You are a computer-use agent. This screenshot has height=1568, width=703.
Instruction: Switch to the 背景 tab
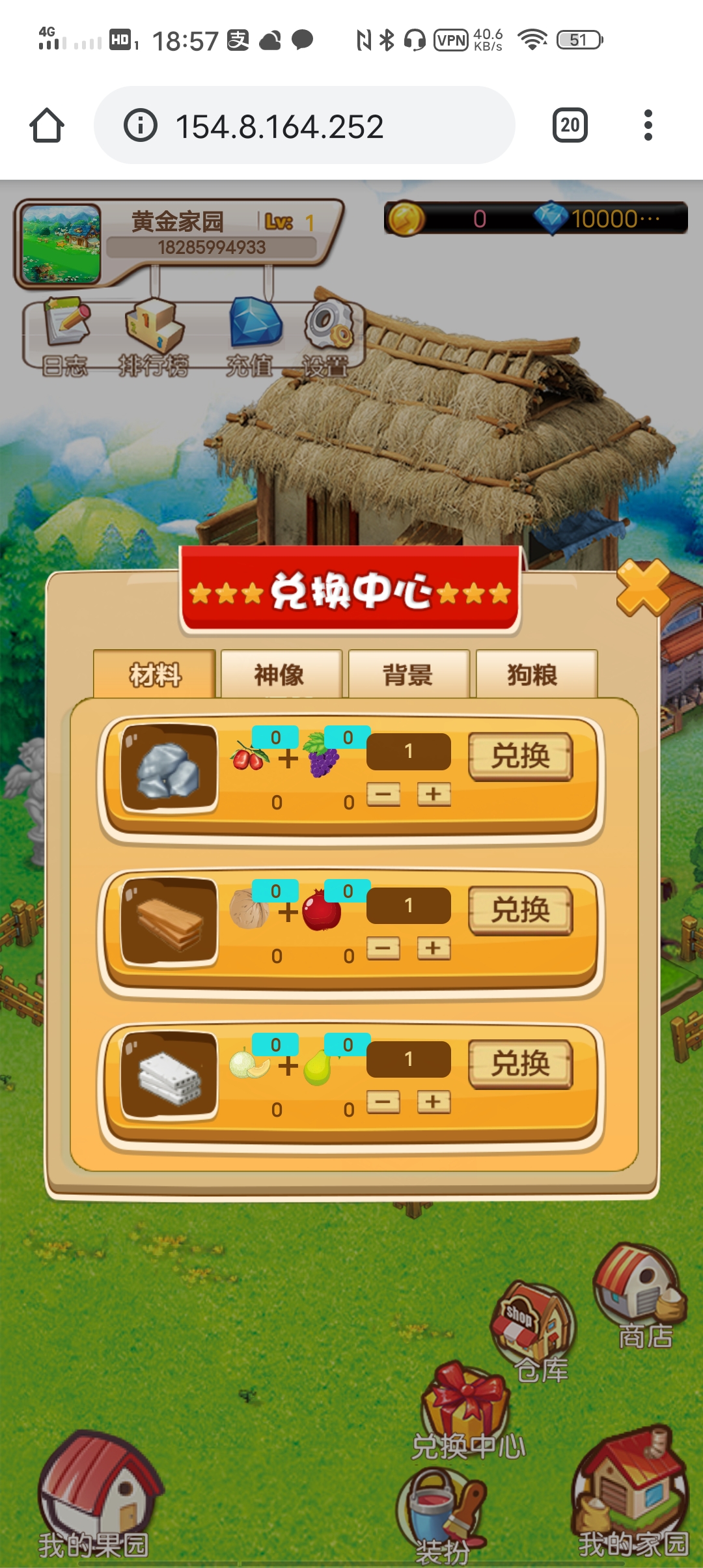(x=409, y=675)
